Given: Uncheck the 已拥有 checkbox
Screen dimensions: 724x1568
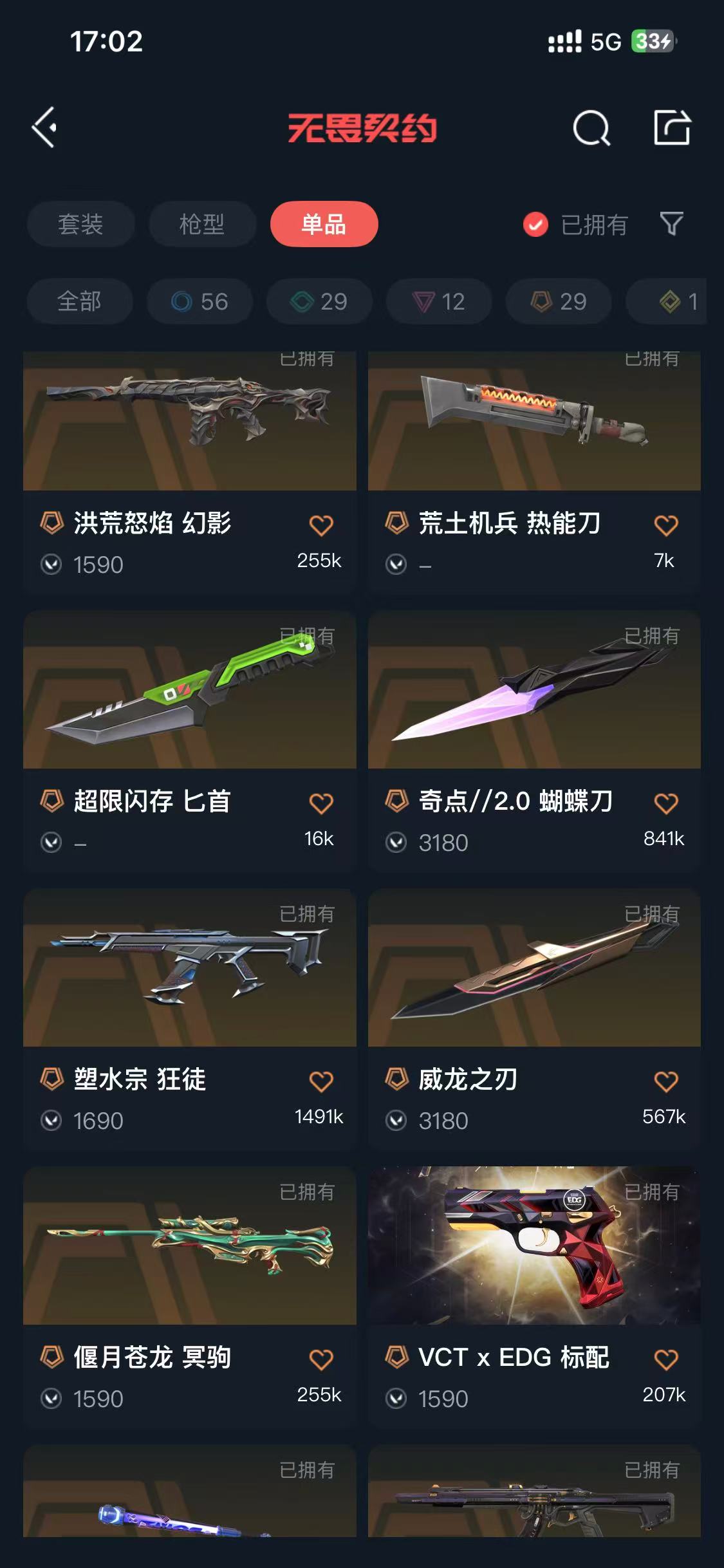Looking at the screenshot, I should point(535,225).
